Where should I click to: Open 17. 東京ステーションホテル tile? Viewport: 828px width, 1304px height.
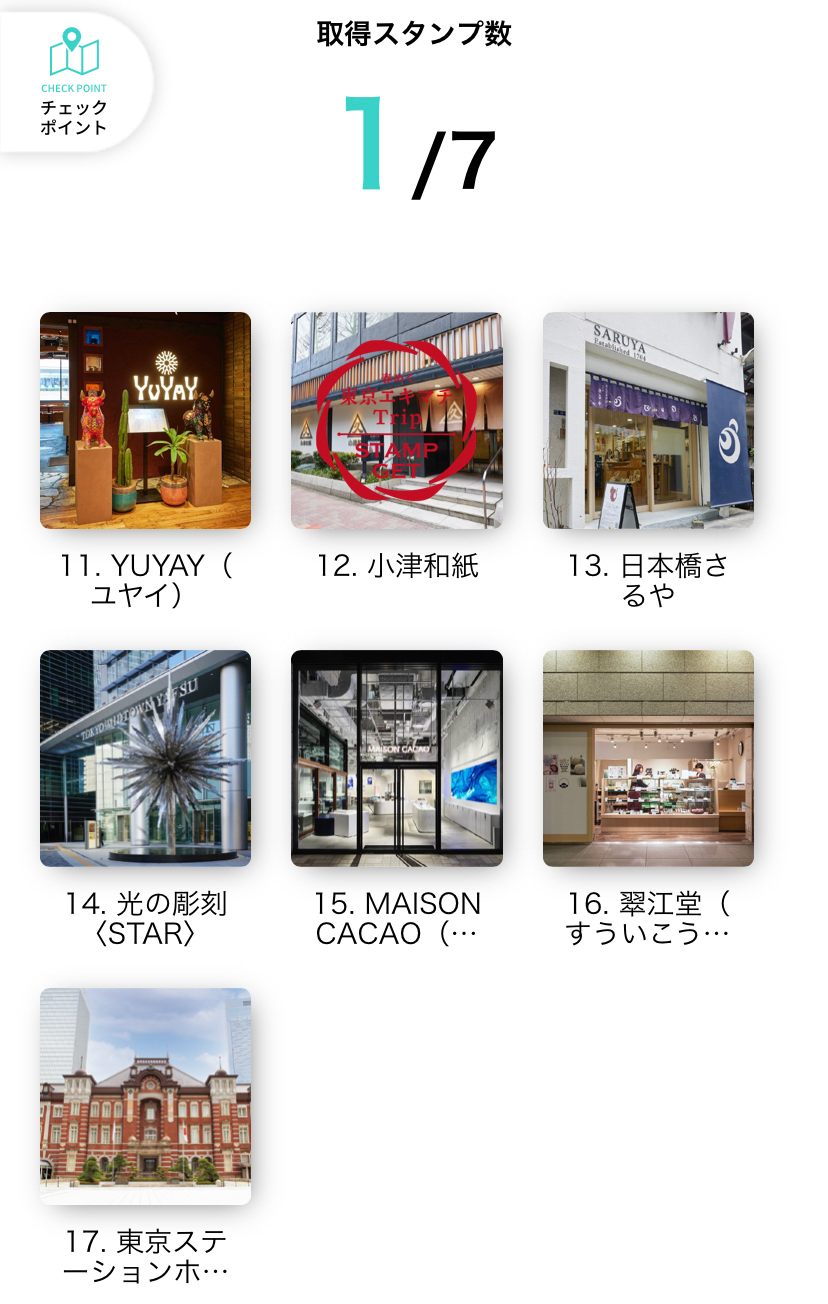145,1096
